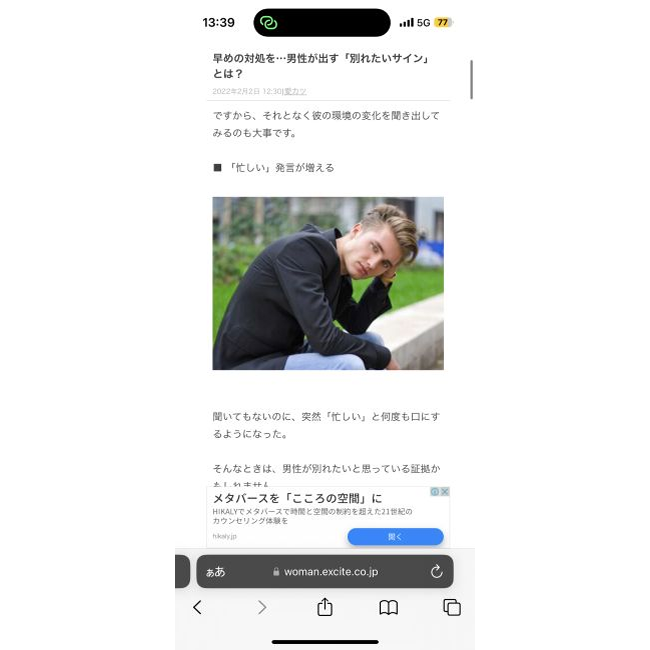
Task: Close the HIKALY ad banner
Action: tap(445, 492)
